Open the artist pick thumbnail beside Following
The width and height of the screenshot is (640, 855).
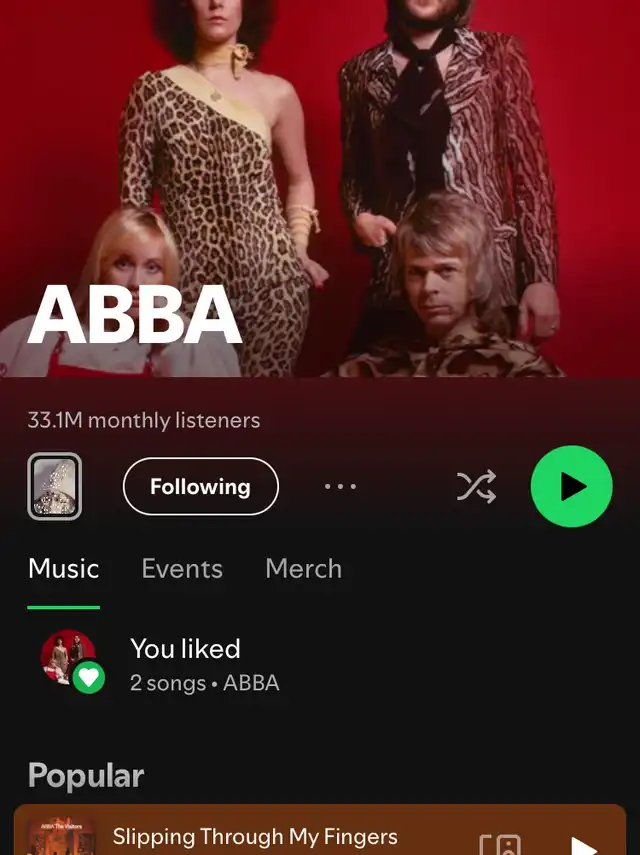54,487
